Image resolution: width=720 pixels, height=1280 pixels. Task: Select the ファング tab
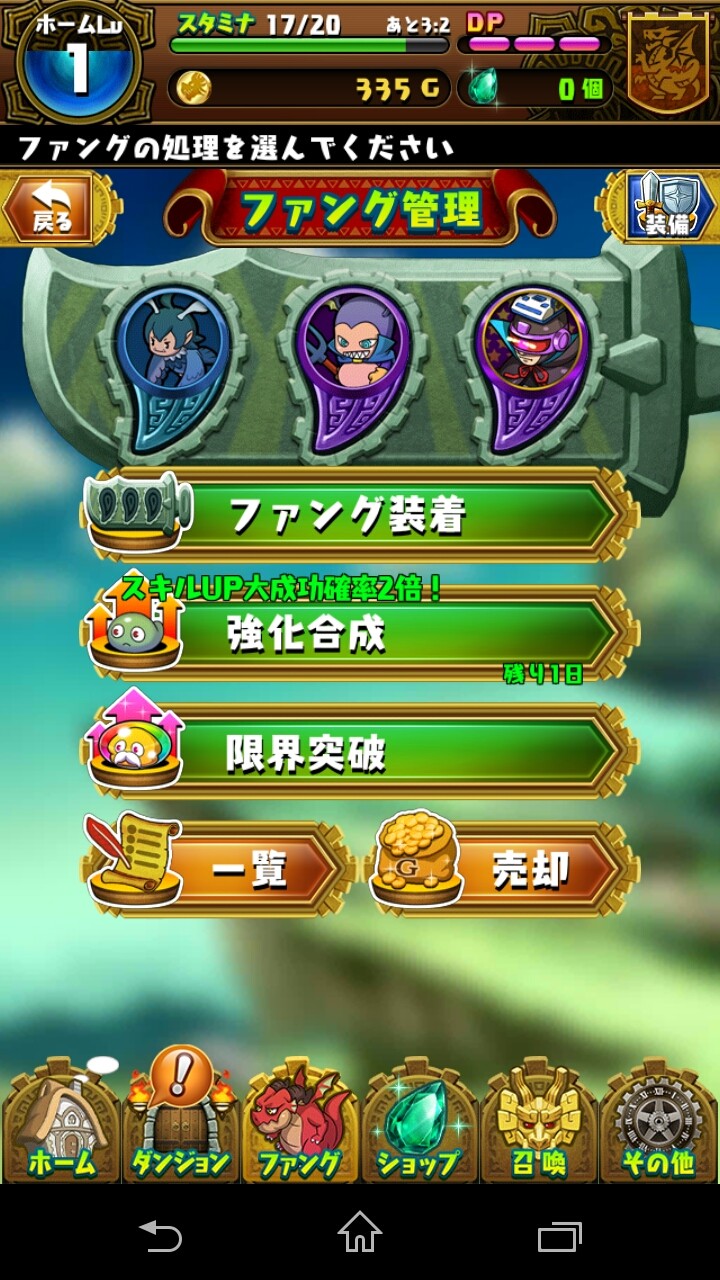tap(300, 1125)
